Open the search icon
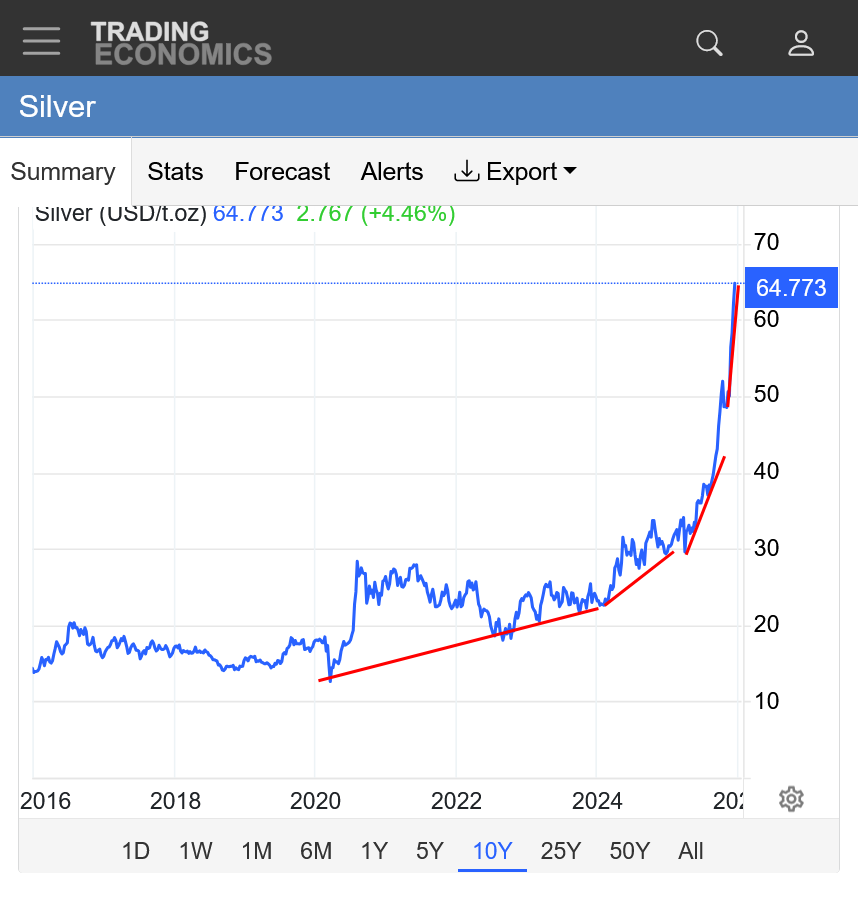858x901 pixels. (x=709, y=43)
